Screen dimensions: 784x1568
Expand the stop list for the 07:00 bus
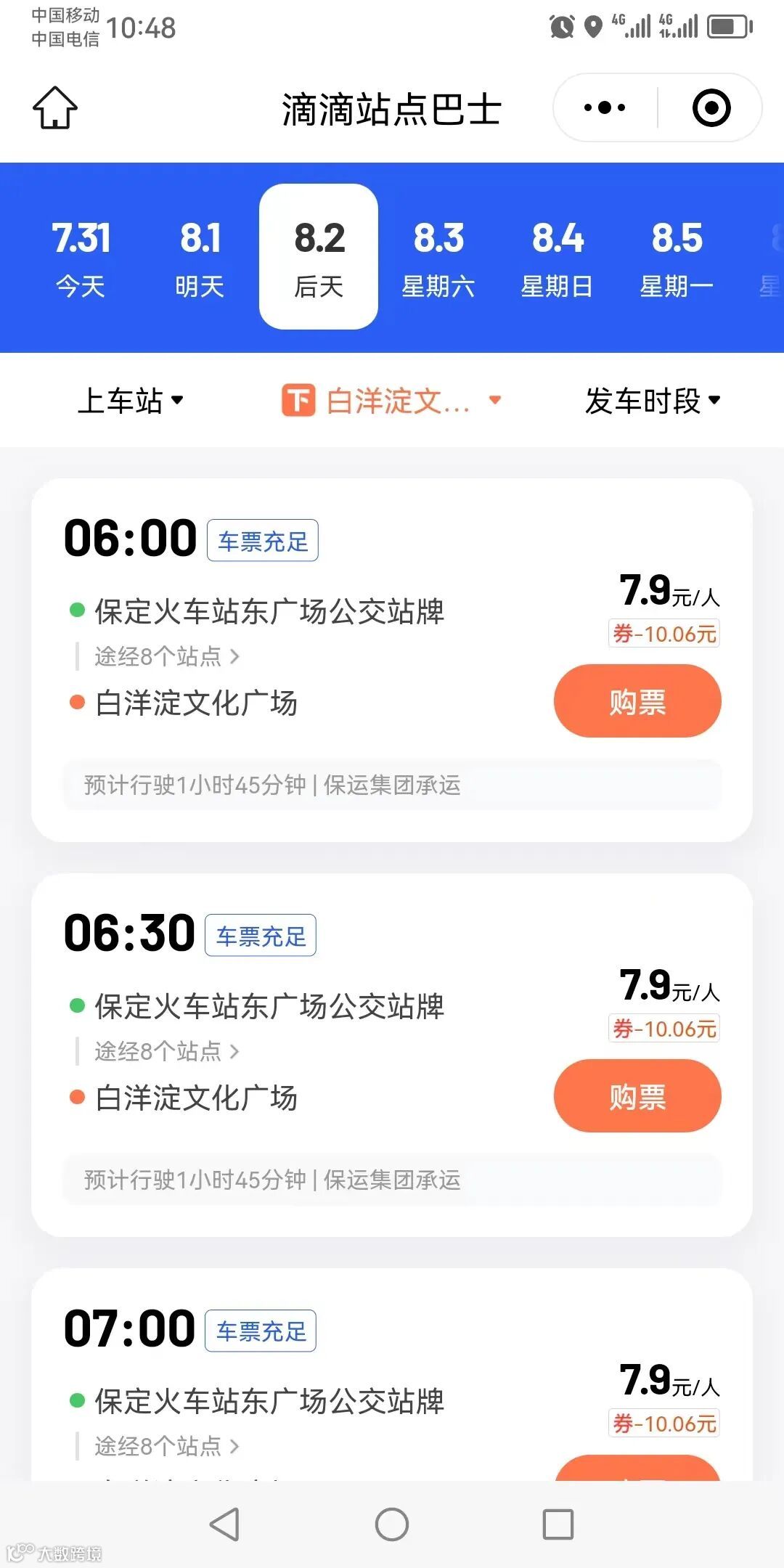pos(167,1446)
